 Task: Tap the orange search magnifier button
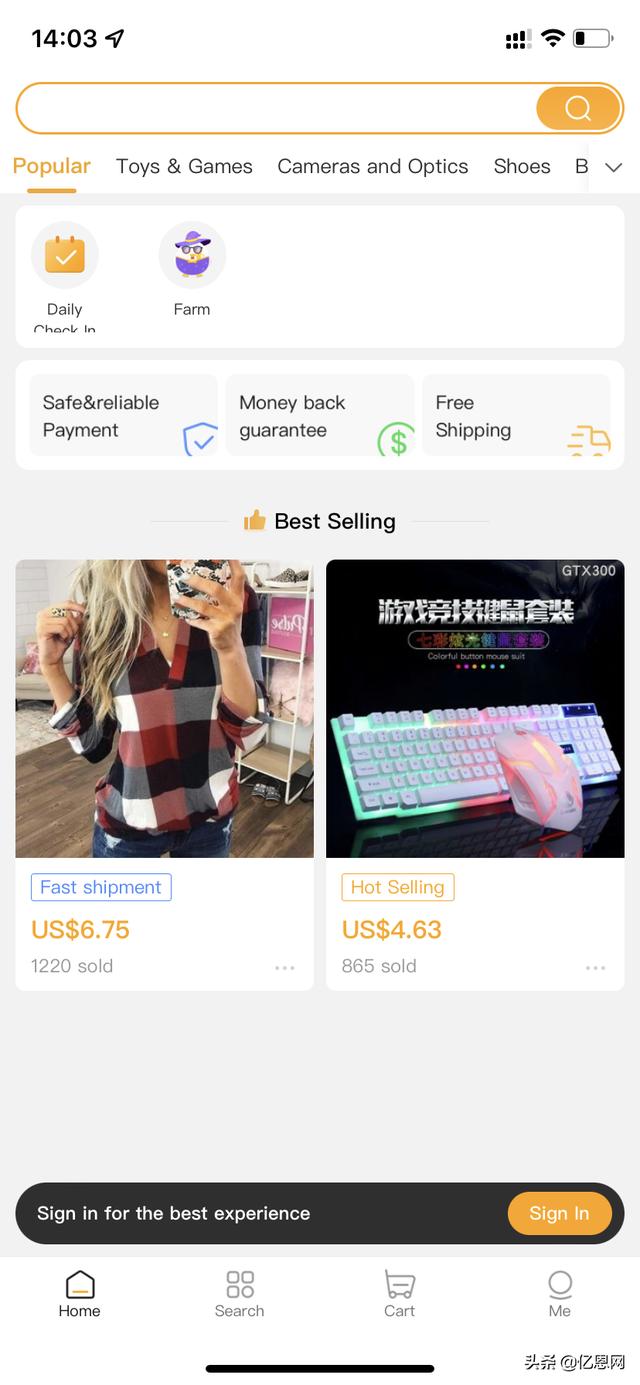pos(578,108)
